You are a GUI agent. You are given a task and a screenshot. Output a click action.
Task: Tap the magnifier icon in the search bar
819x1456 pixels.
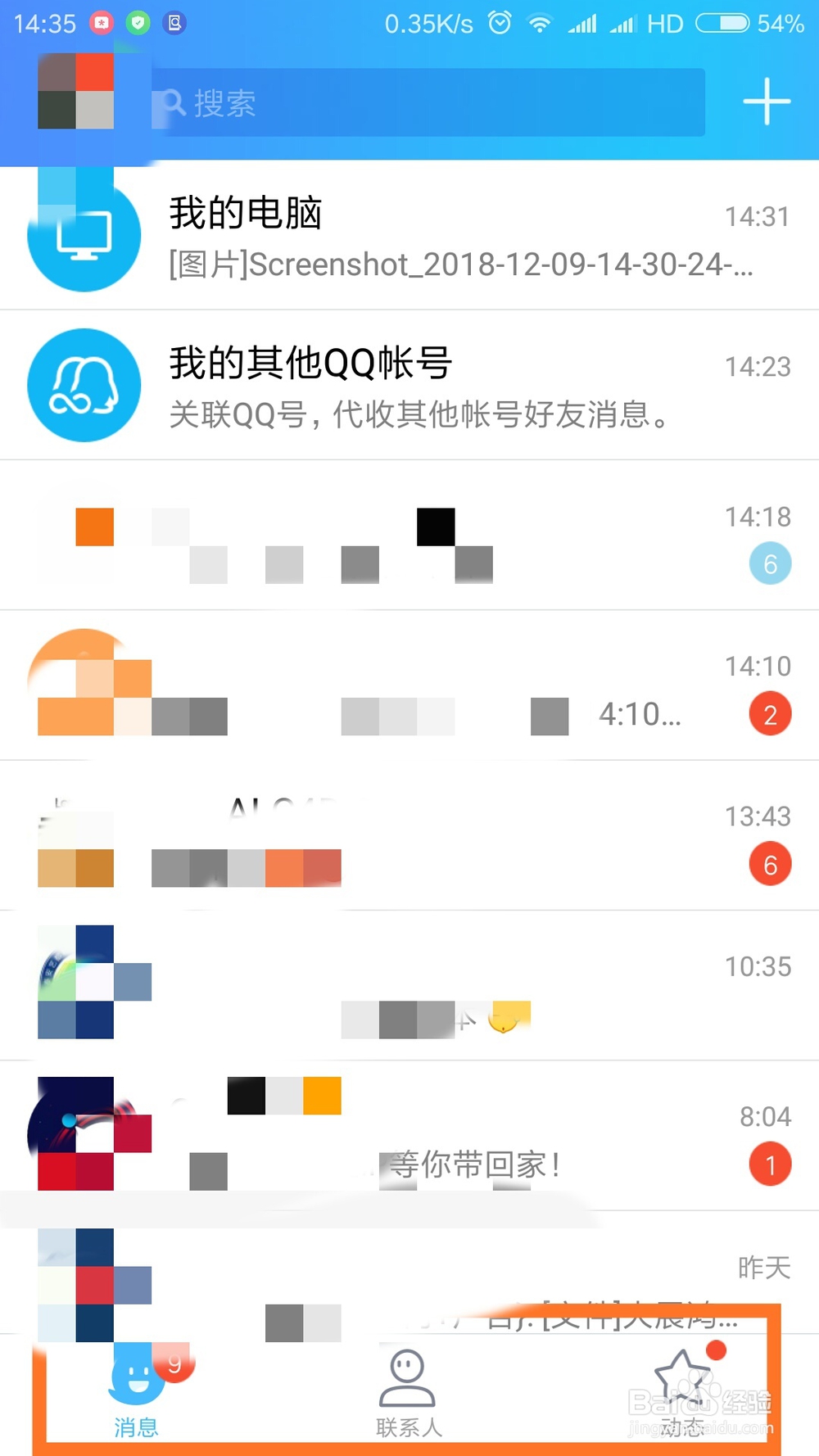(172, 104)
